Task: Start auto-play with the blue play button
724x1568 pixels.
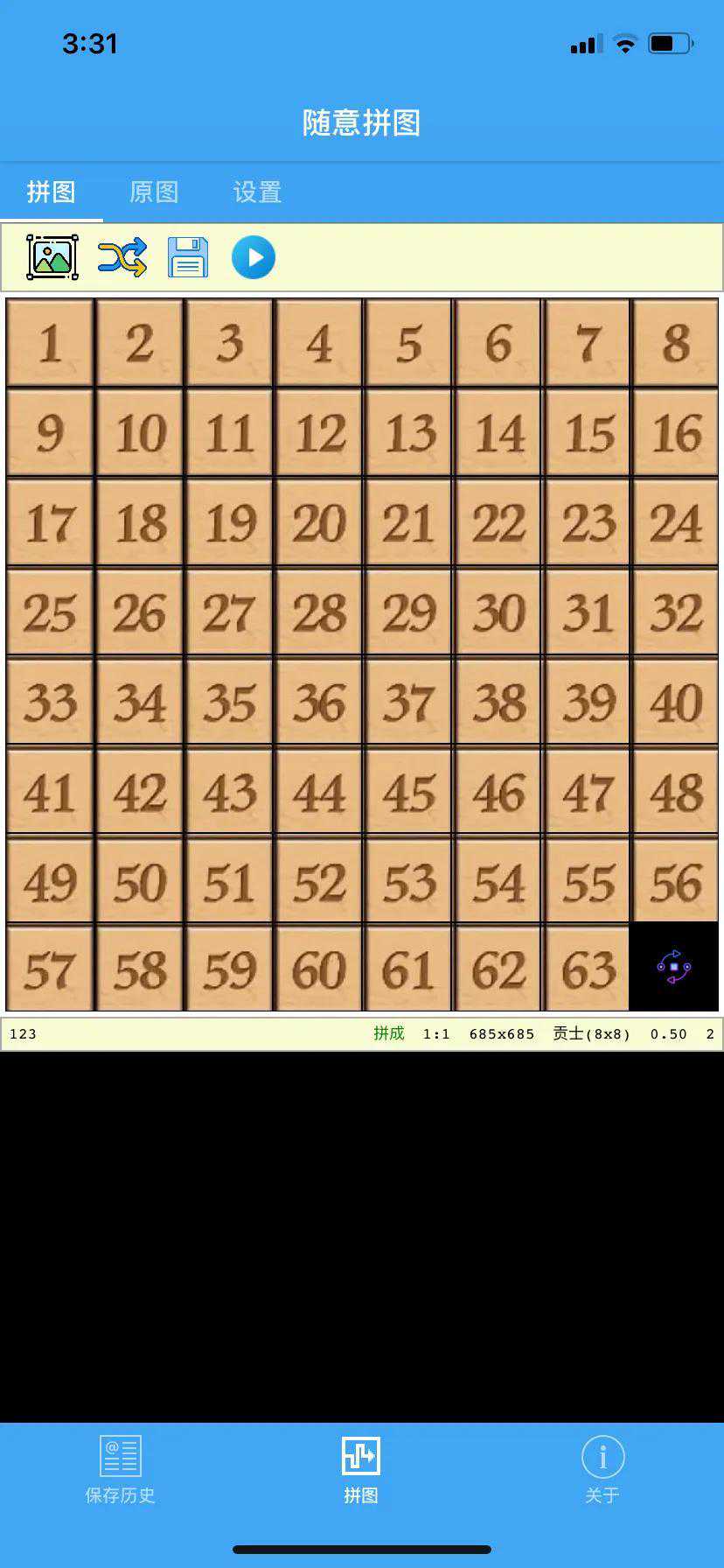Action: coord(254,257)
